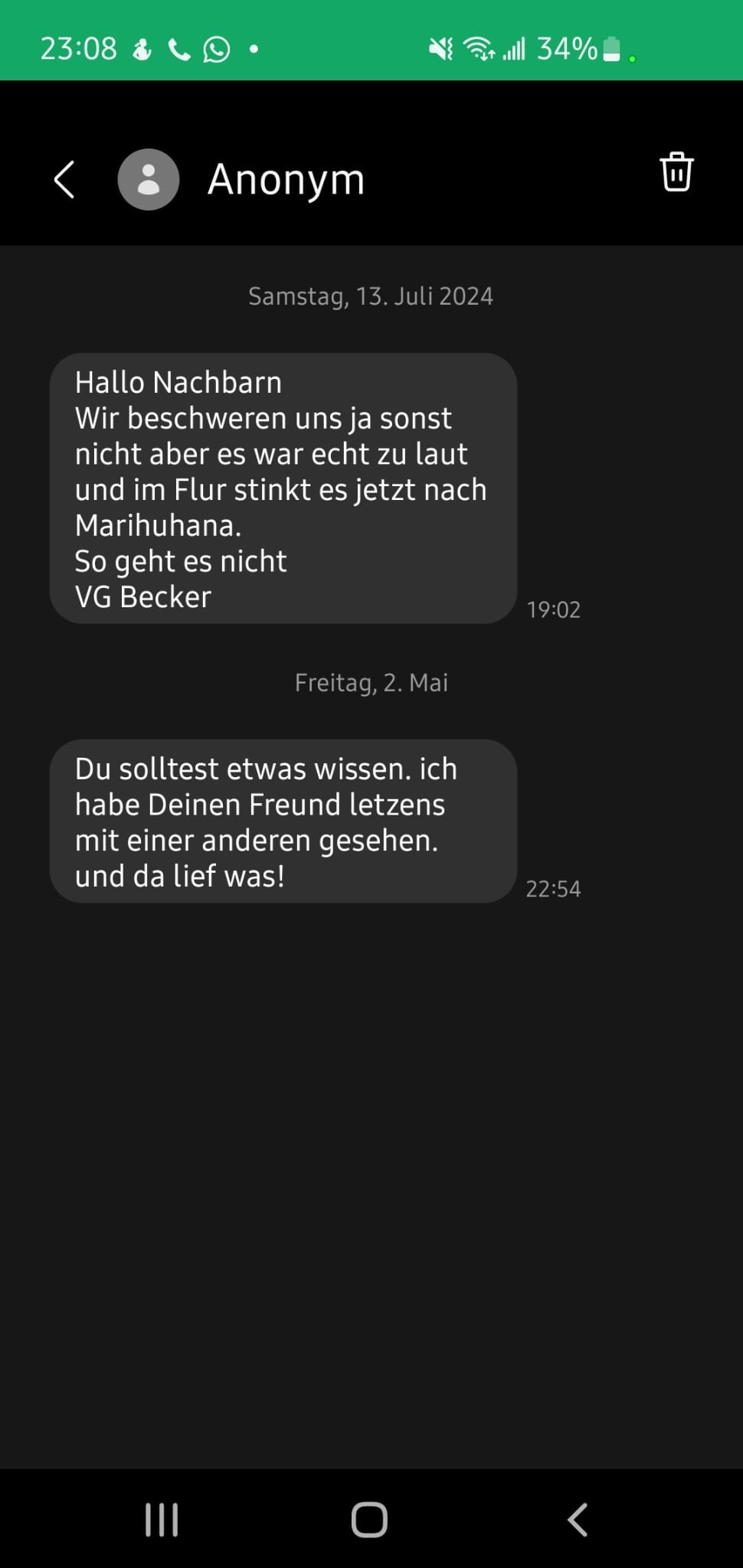
Task: Open the system recent apps view
Action: coord(162,1520)
